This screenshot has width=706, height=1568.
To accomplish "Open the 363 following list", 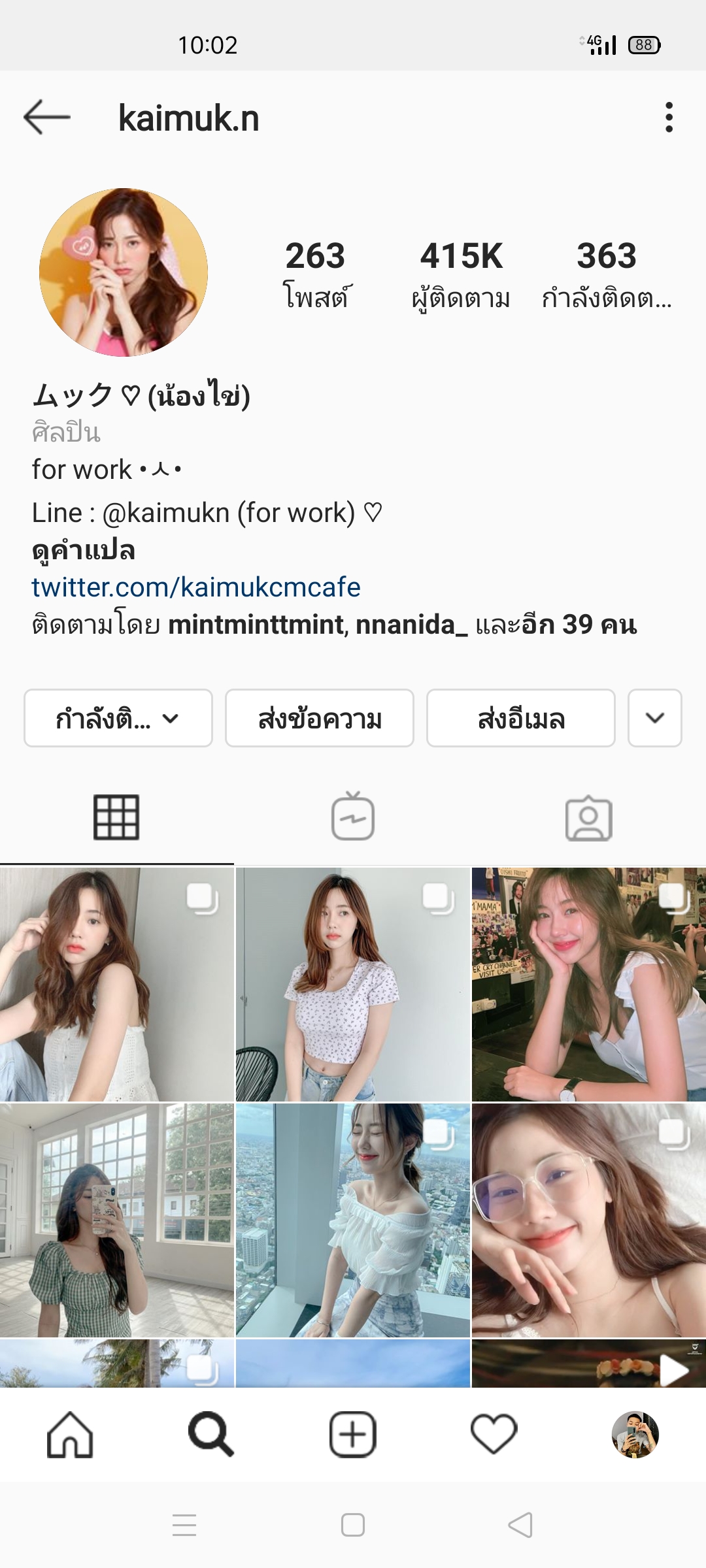I will coord(606,273).
